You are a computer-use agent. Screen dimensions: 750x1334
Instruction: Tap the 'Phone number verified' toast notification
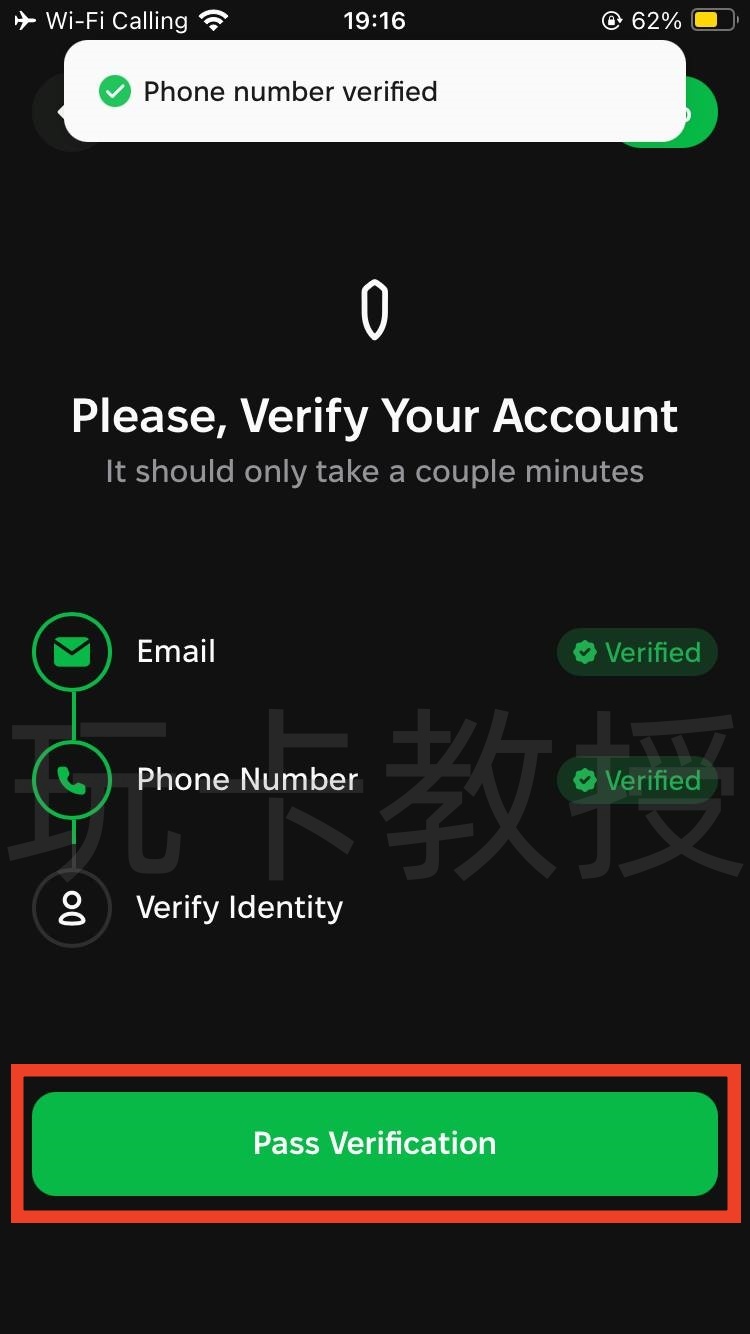coord(375,91)
